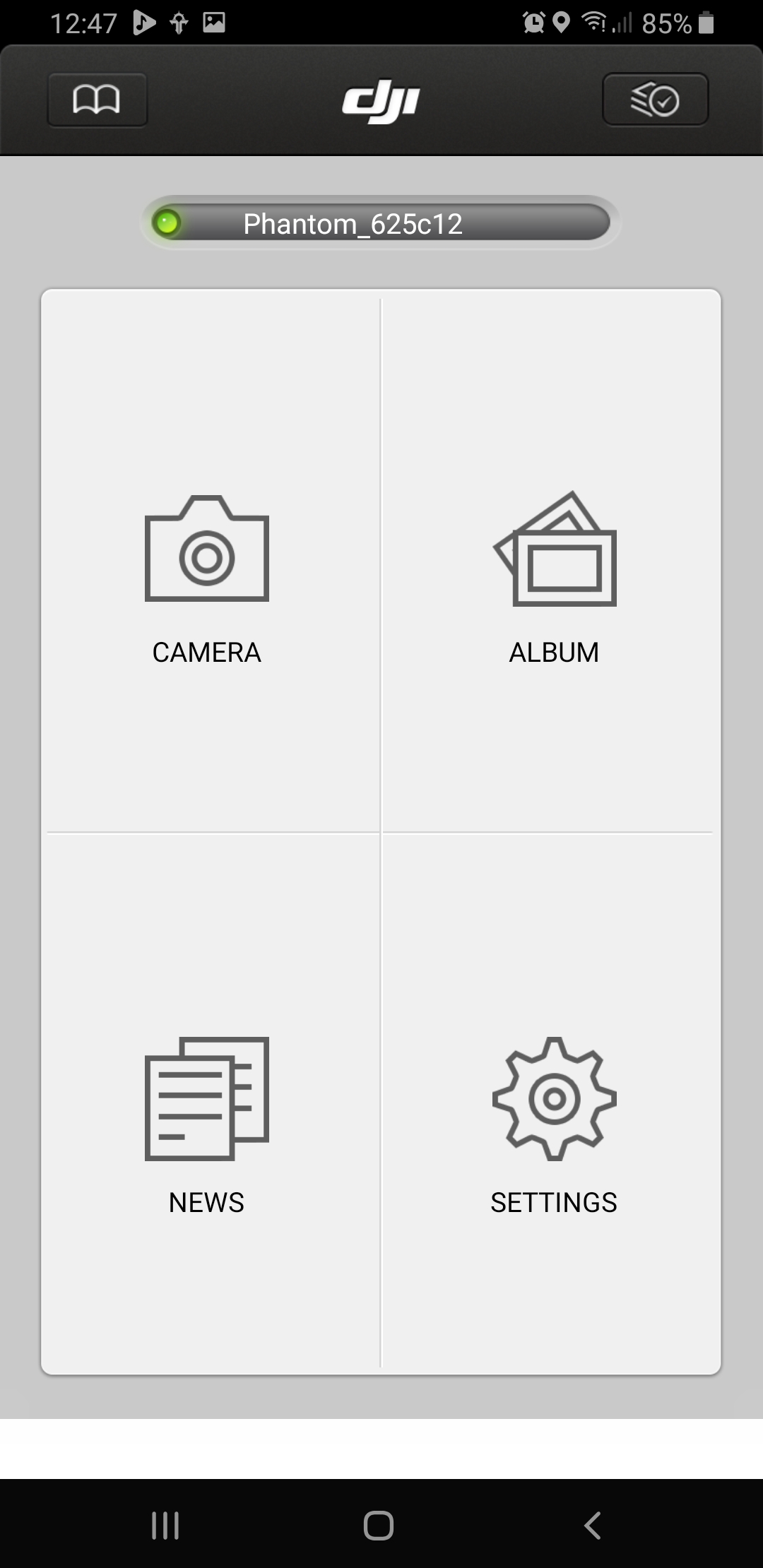Tap the Phantom_625c12 connection bar
The image size is (763, 1568).
[380, 223]
